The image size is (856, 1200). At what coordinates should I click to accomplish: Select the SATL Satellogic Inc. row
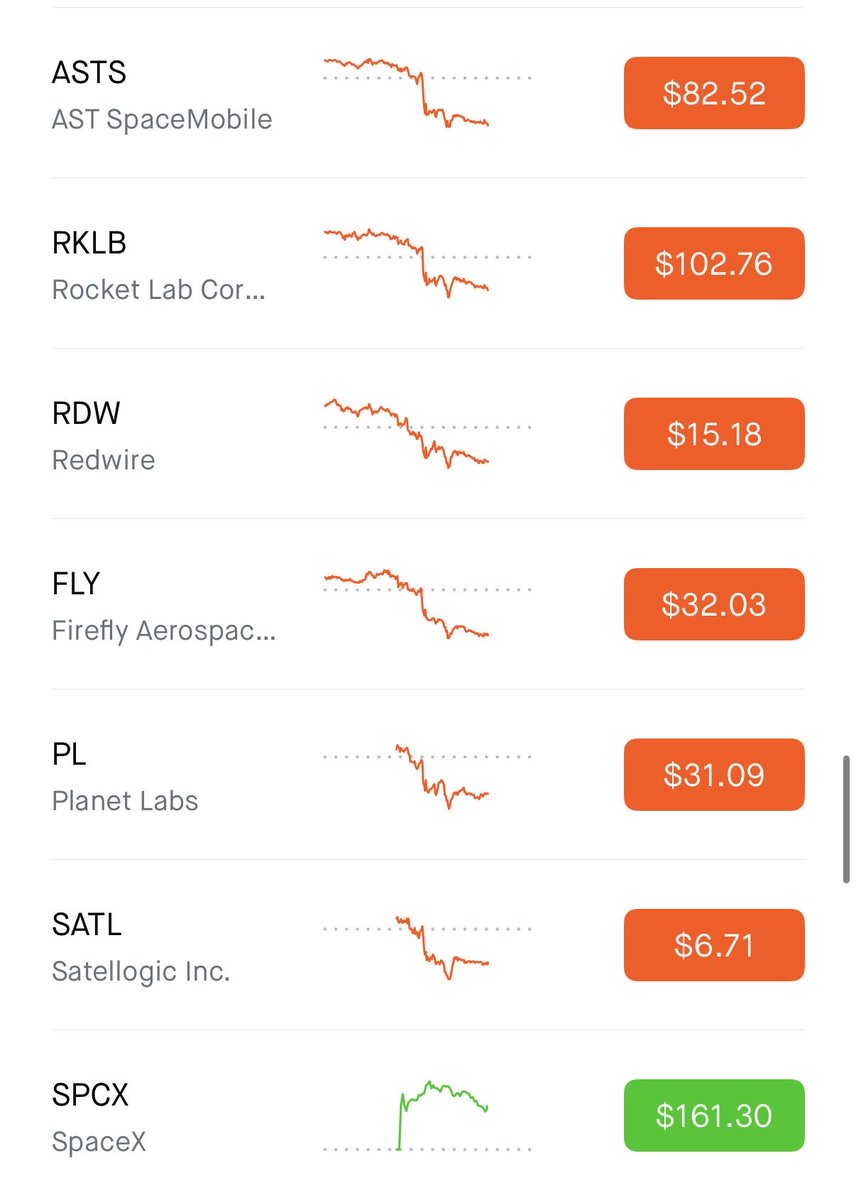coord(428,945)
